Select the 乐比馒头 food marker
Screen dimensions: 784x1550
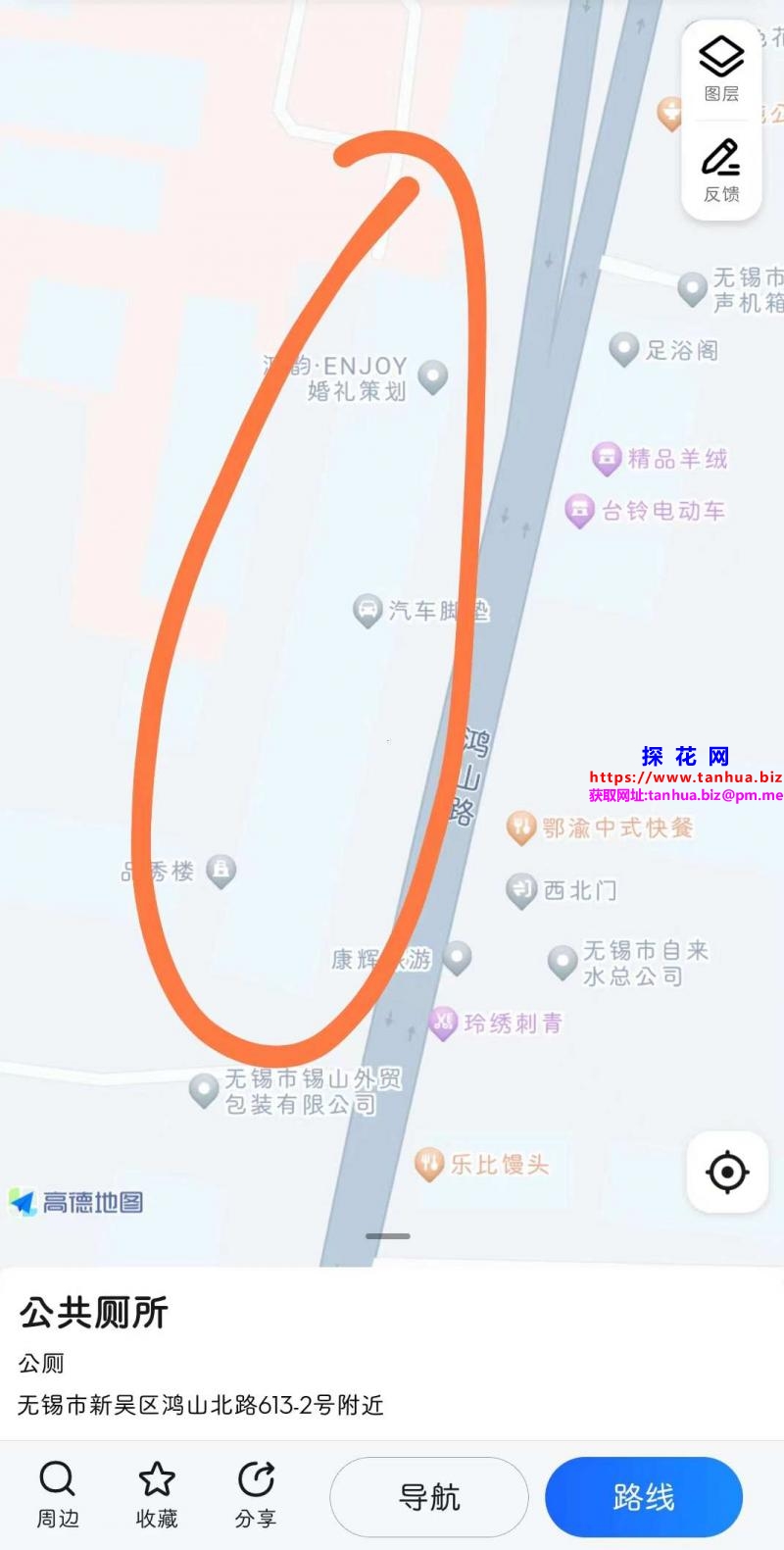pyautogui.click(x=429, y=1165)
